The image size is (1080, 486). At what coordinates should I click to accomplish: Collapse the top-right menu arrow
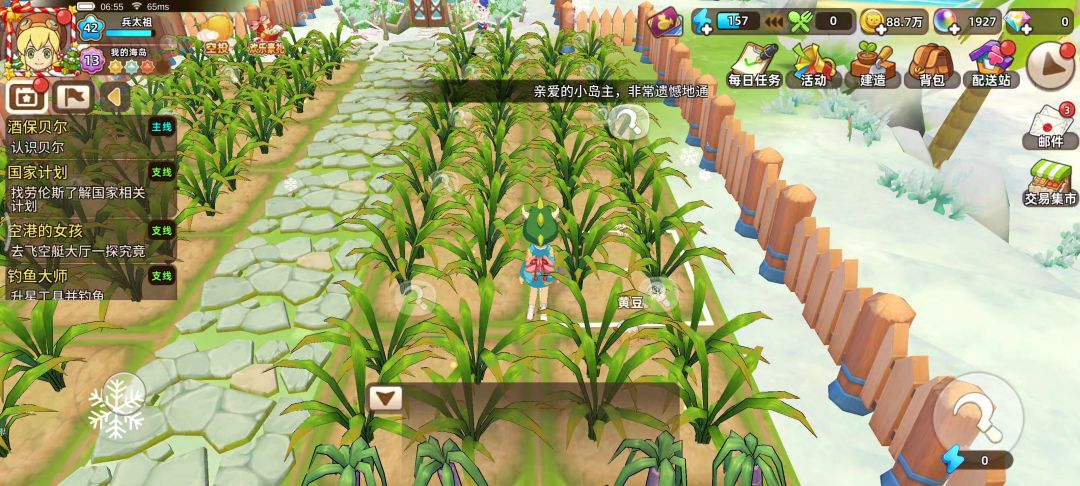1051,65
